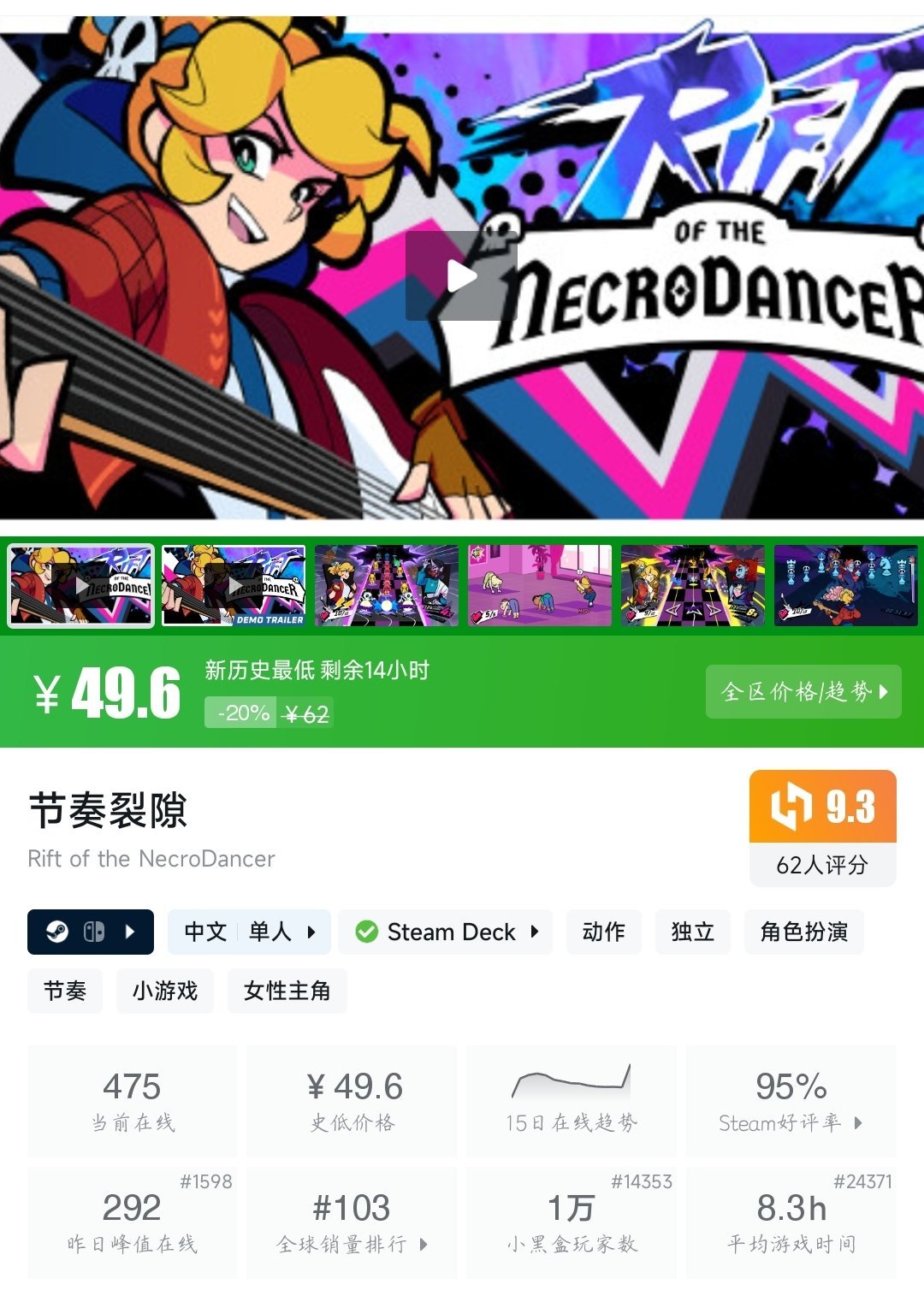
Task: View the pink room screenshot thumbnail
Action: coord(540,586)
